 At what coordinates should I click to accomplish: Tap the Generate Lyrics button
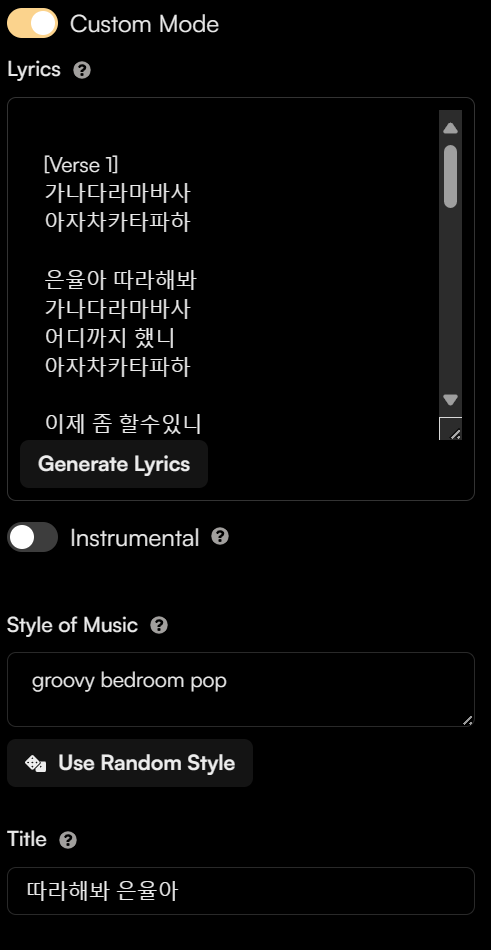click(x=114, y=464)
